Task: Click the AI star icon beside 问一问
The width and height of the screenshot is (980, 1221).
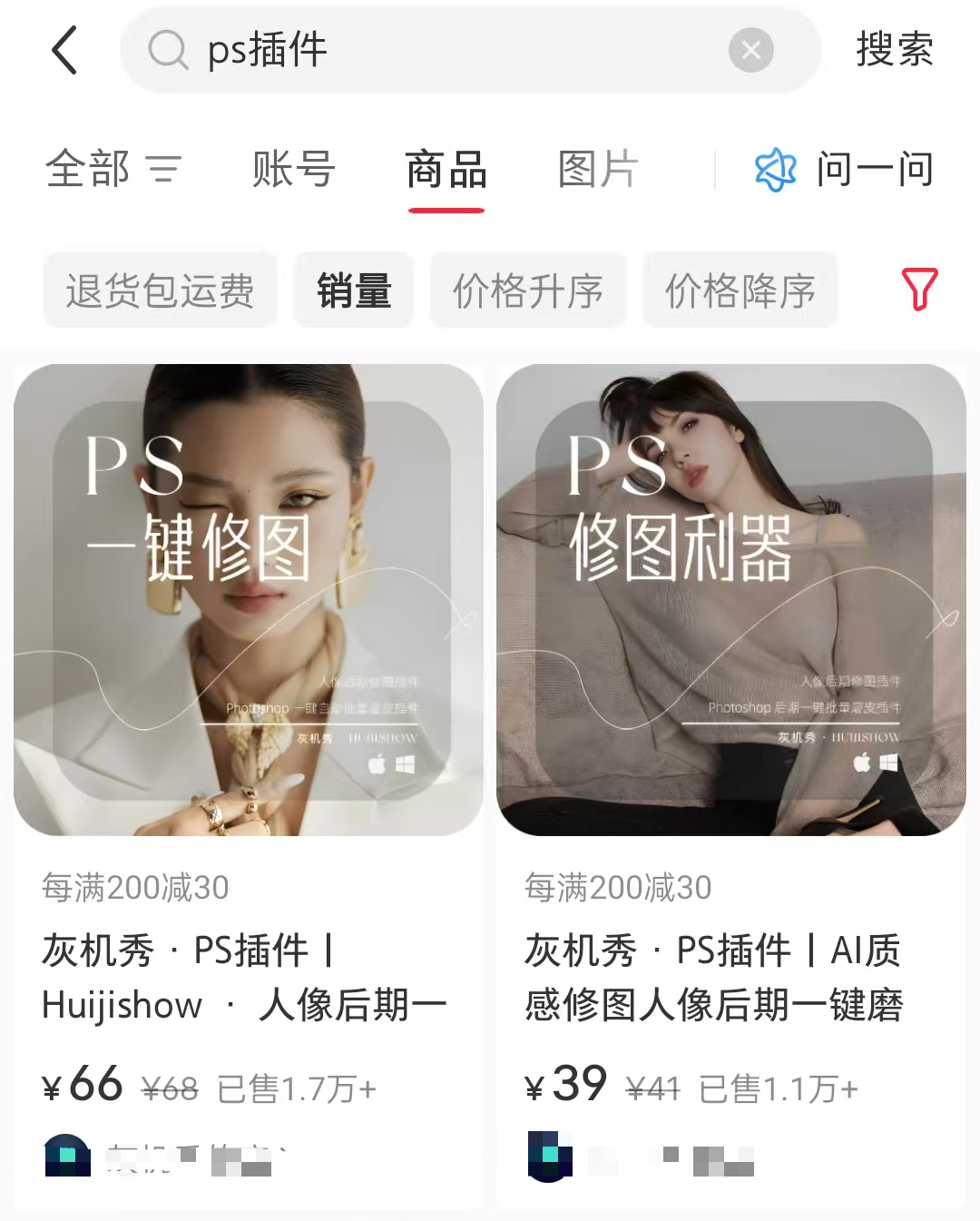Action: (776, 170)
